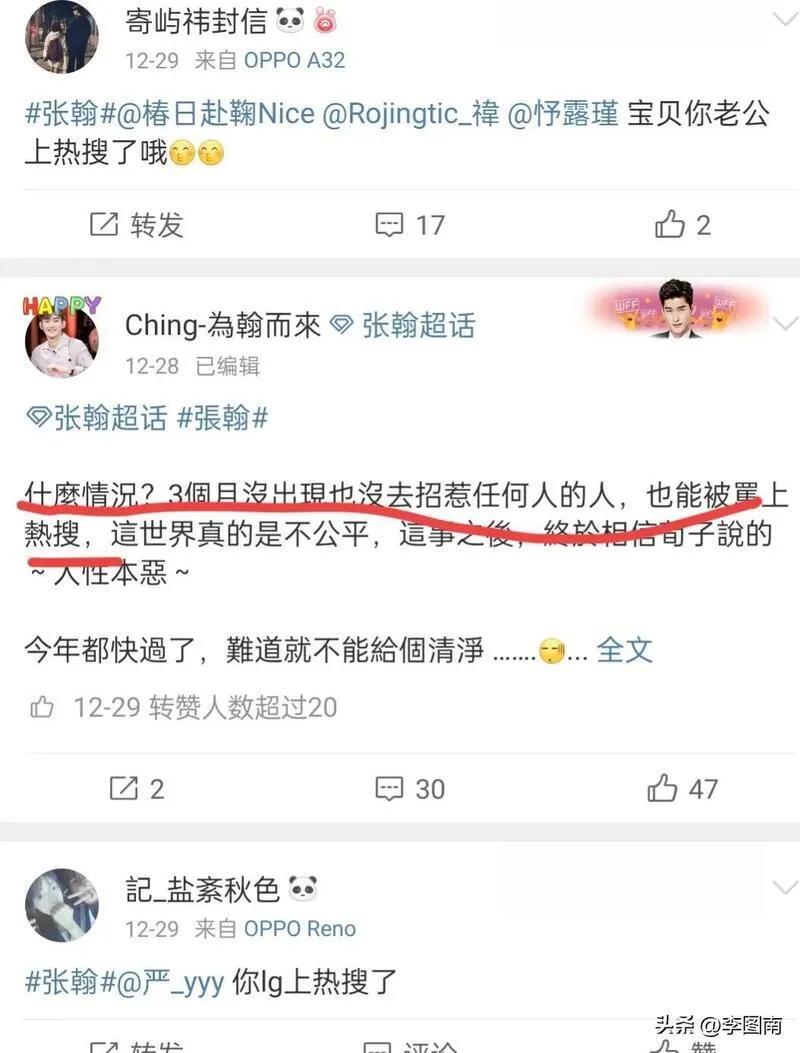This screenshot has height=1053, width=800.
Task: View the 30 comments on Ching's post
Action: coord(410,788)
